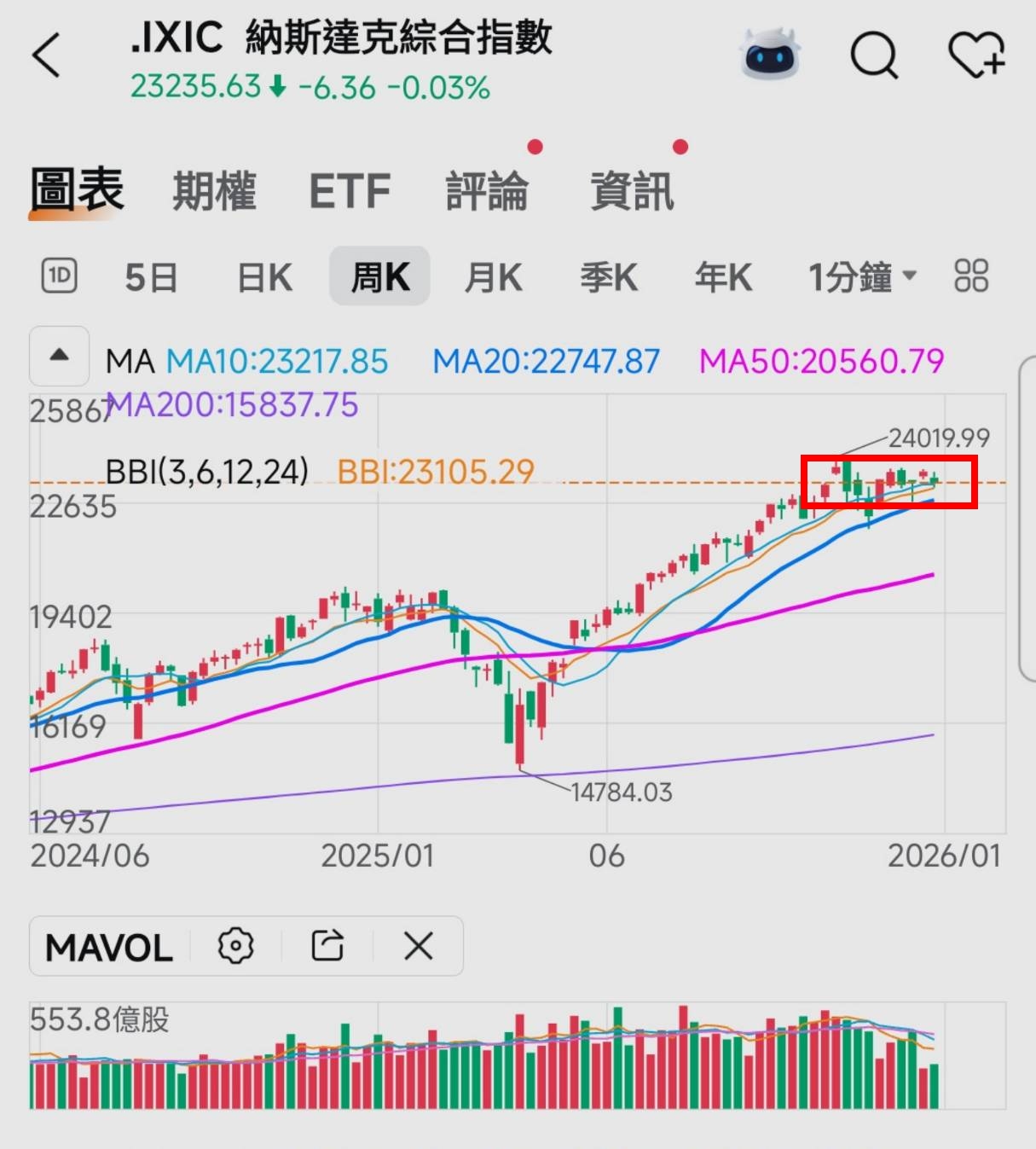Open the 評論 tab
The width and height of the screenshot is (1036, 1149).
[x=487, y=190]
